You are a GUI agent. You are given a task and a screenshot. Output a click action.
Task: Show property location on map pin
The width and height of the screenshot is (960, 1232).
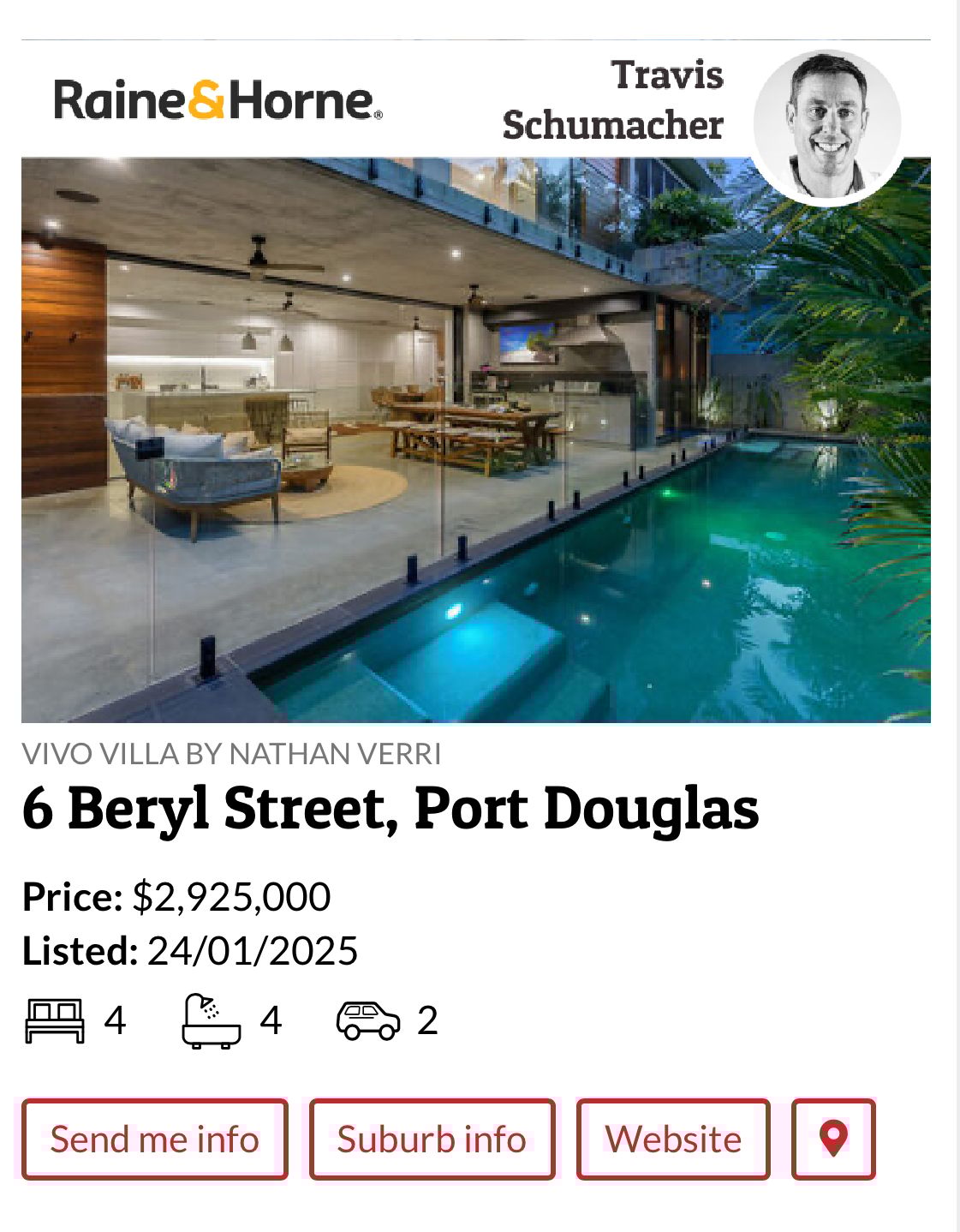pyautogui.click(x=833, y=1139)
